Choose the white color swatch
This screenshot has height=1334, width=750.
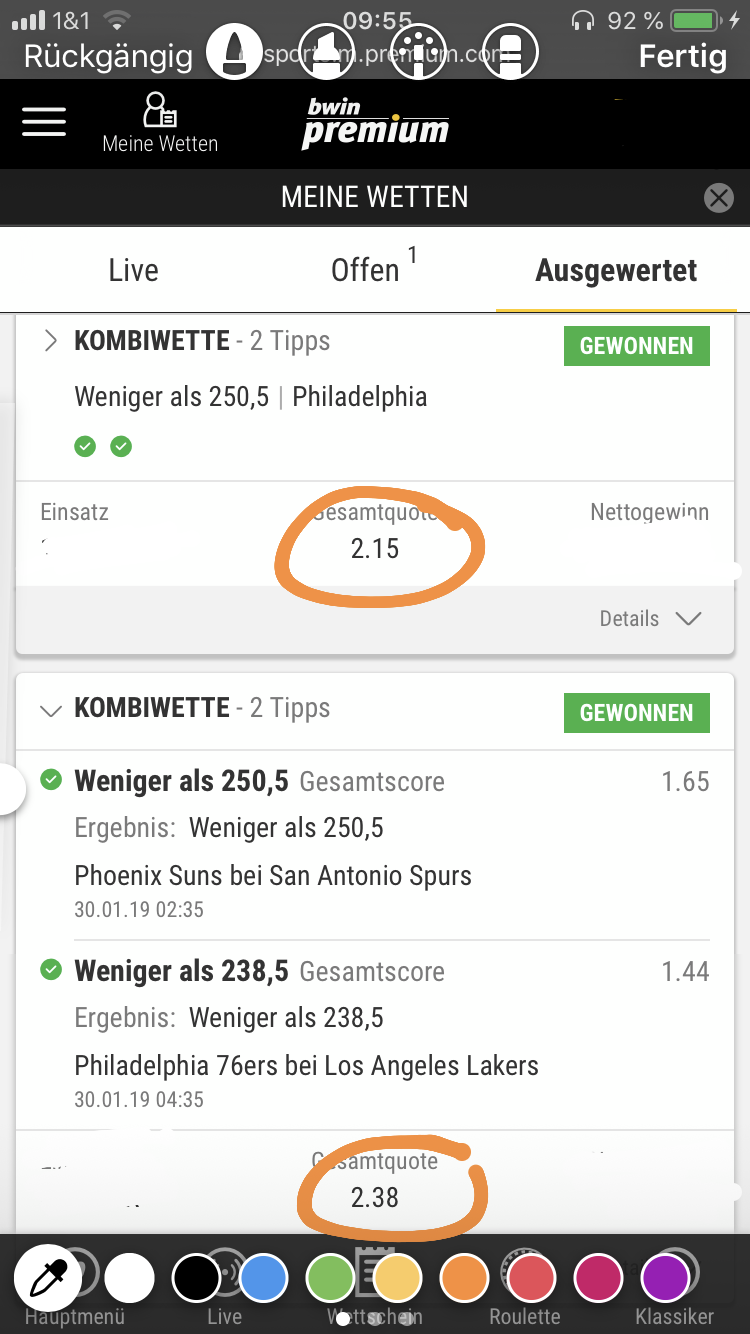point(130,1278)
